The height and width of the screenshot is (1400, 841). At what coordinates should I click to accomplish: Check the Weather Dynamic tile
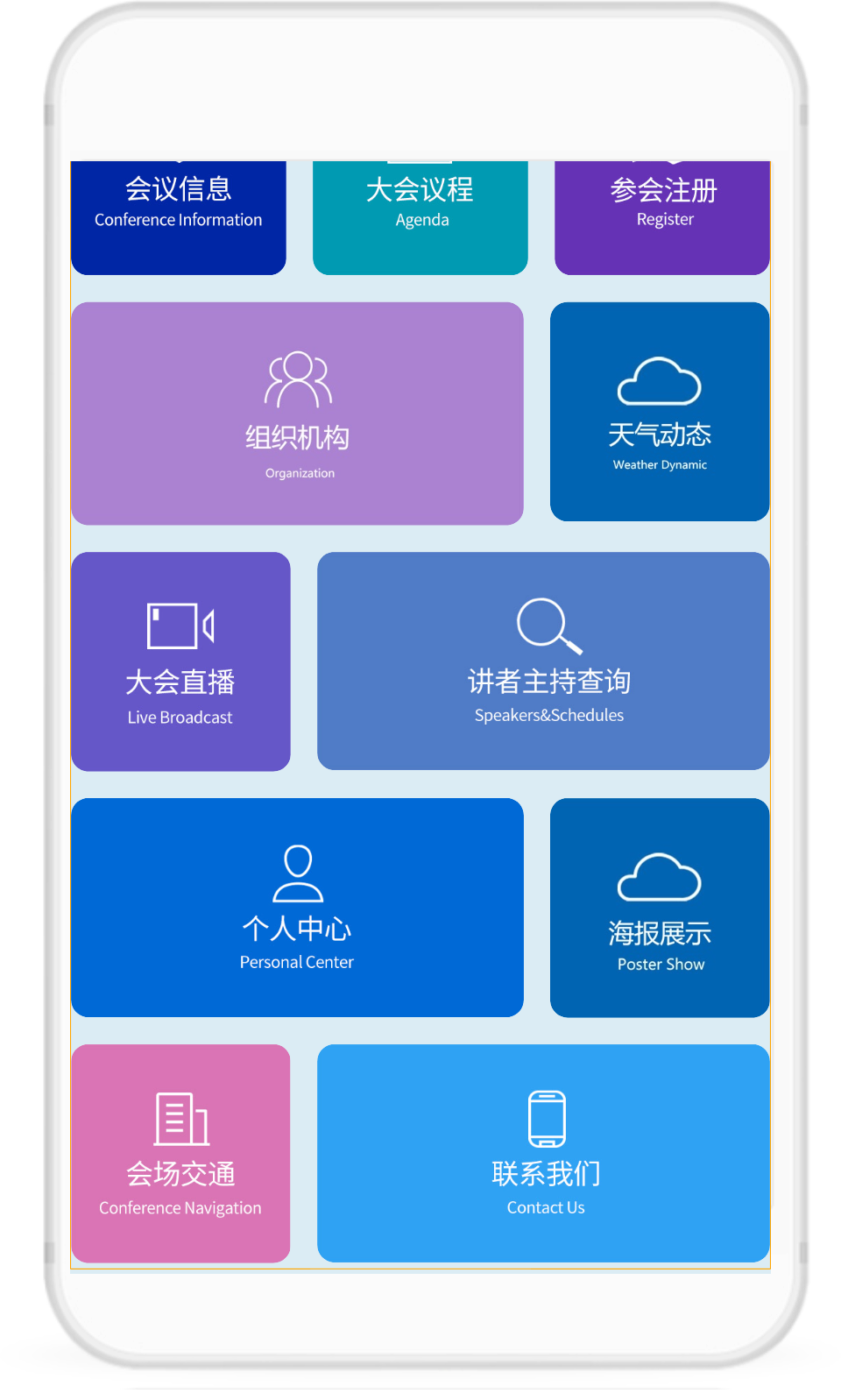660,412
